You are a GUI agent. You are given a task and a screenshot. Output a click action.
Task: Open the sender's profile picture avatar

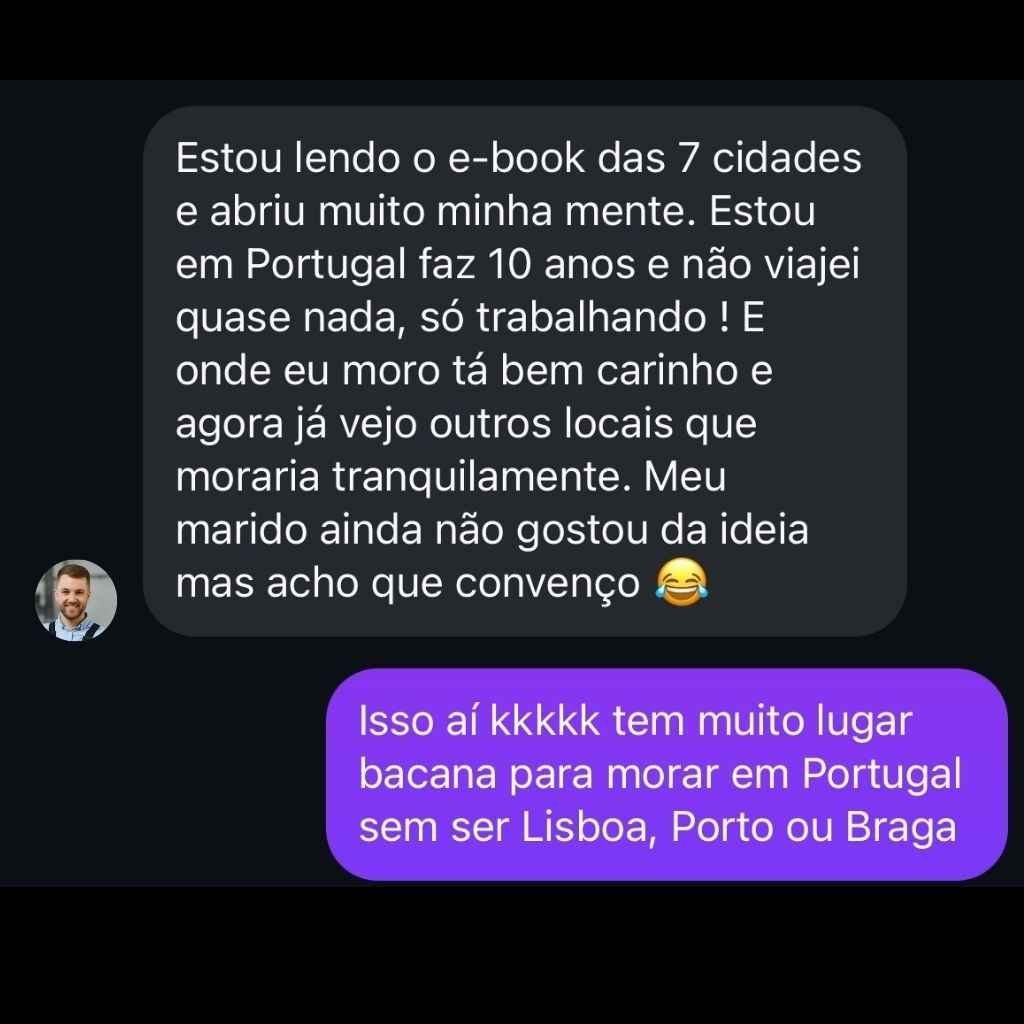click(x=76, y=600)
